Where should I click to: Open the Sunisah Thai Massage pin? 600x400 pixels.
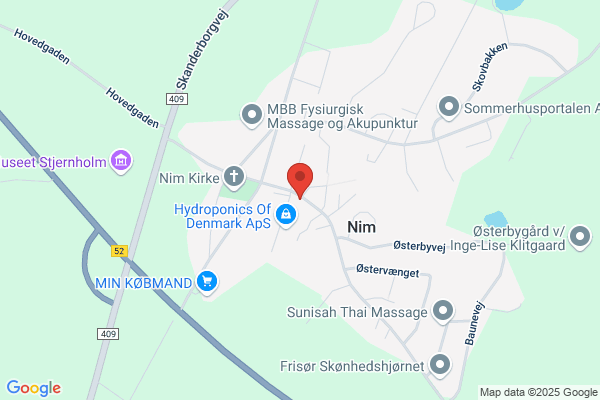point(443,311)
